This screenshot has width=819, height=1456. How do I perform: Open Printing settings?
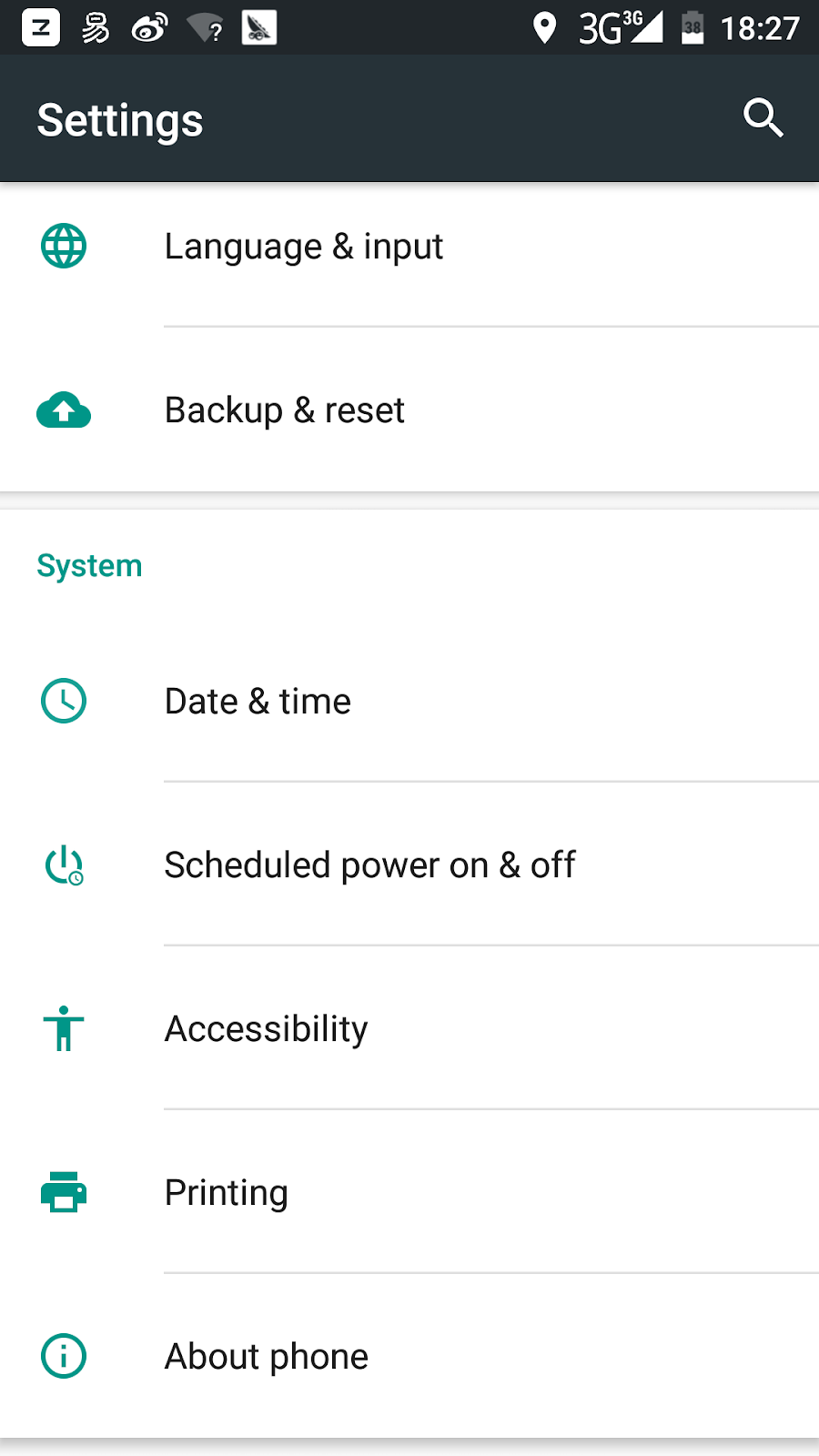pos(409,1192)
